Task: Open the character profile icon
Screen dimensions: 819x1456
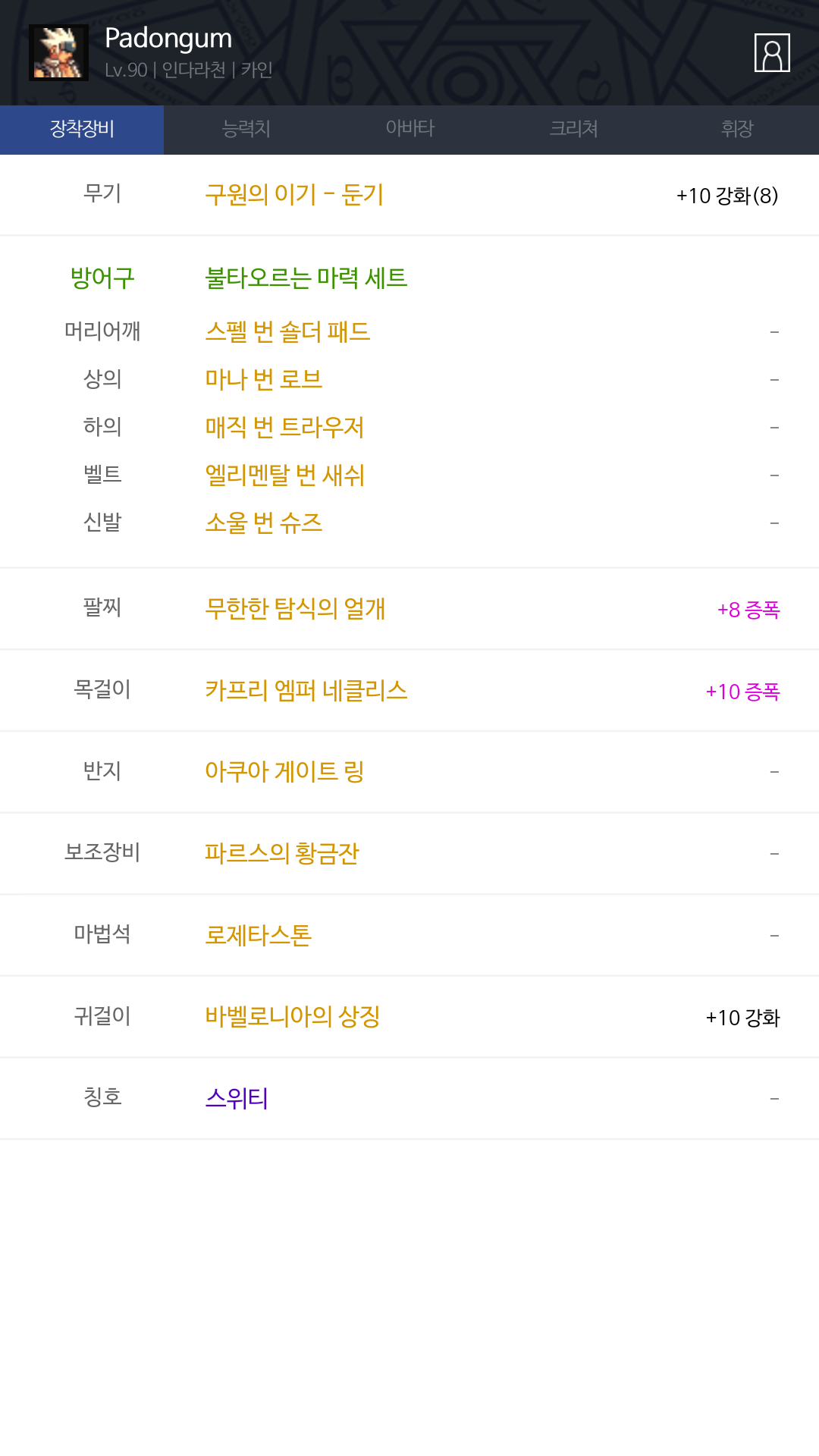Action: pos(772,53)
